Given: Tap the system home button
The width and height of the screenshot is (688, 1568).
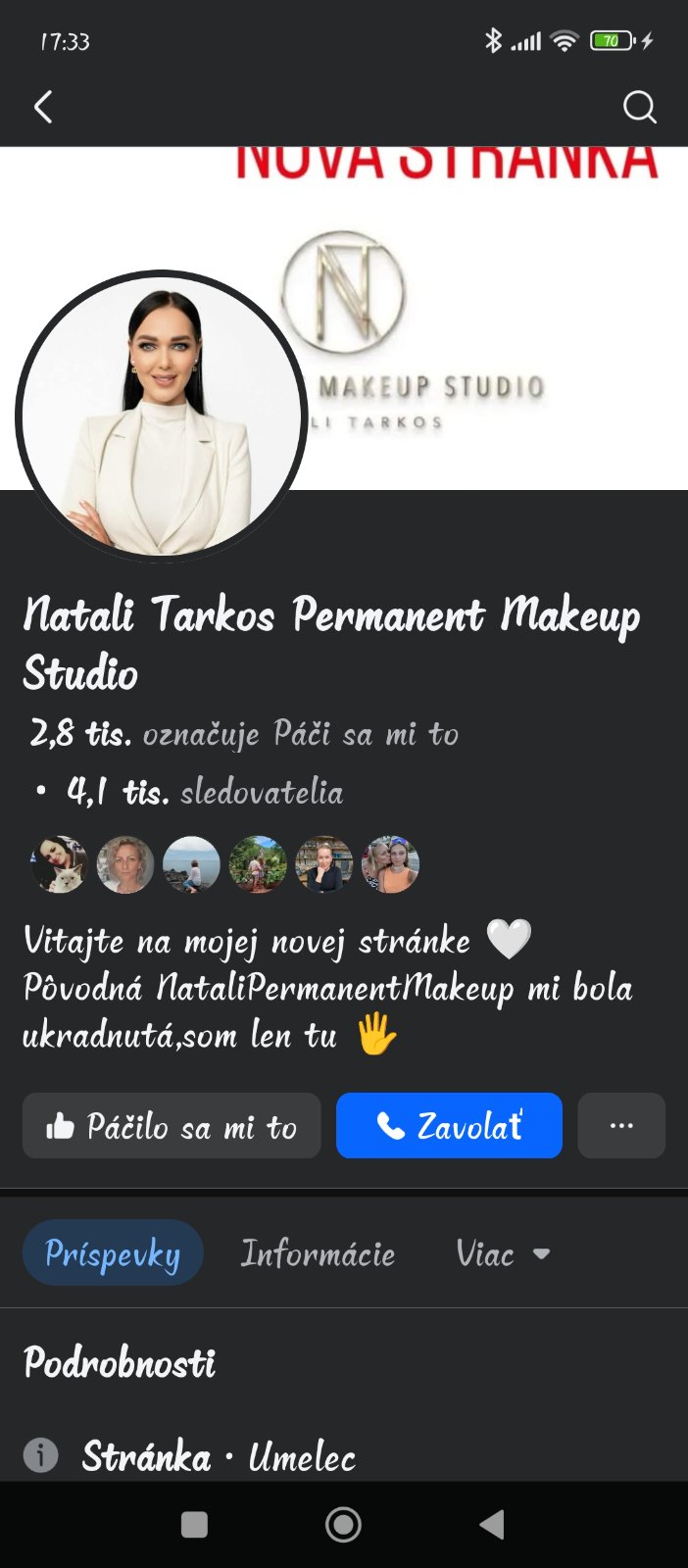Looking at the screenshot, I should (343, 1524).
